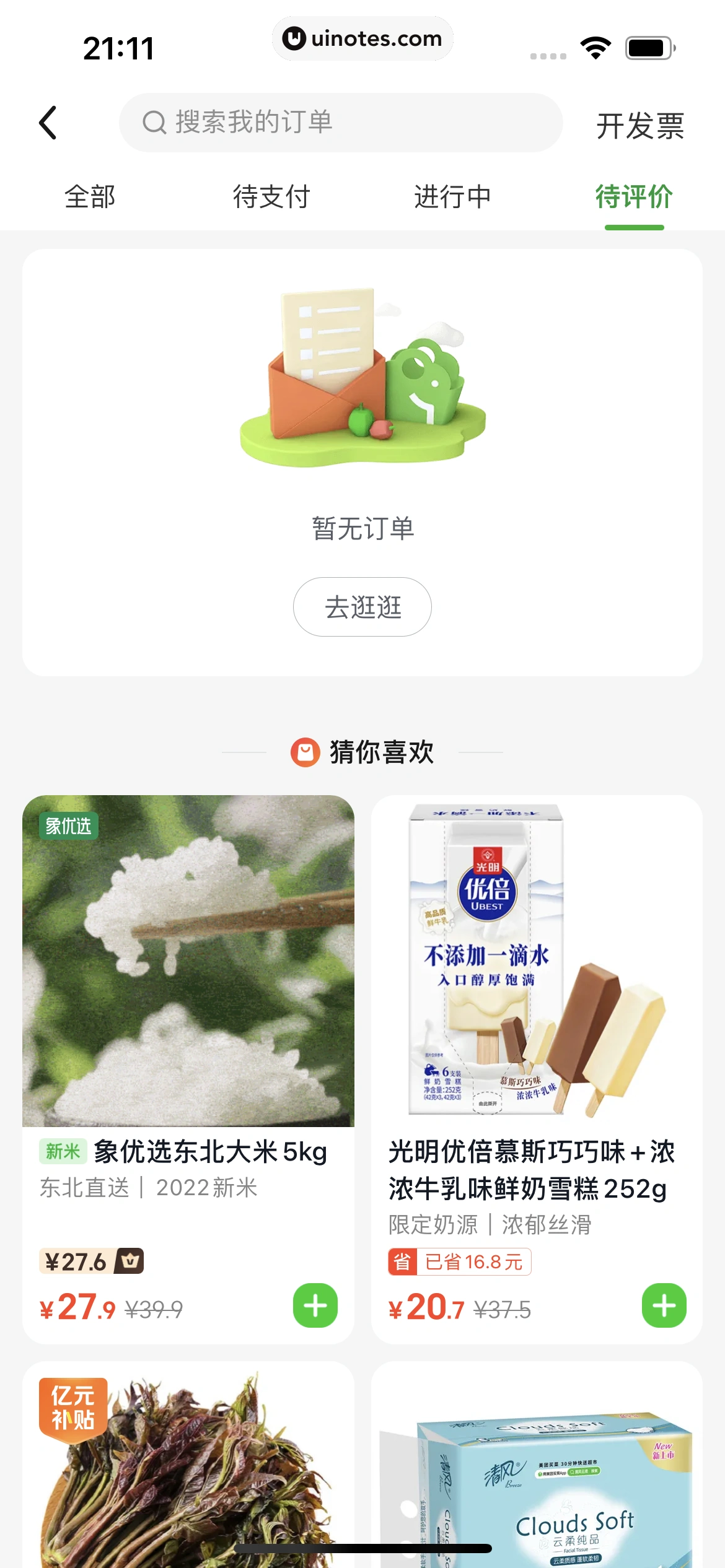This screenshot has width=725, height=1568.
Task: Open the 象优选东北大米 5kg product card
Action: click(x=188, y=991)
